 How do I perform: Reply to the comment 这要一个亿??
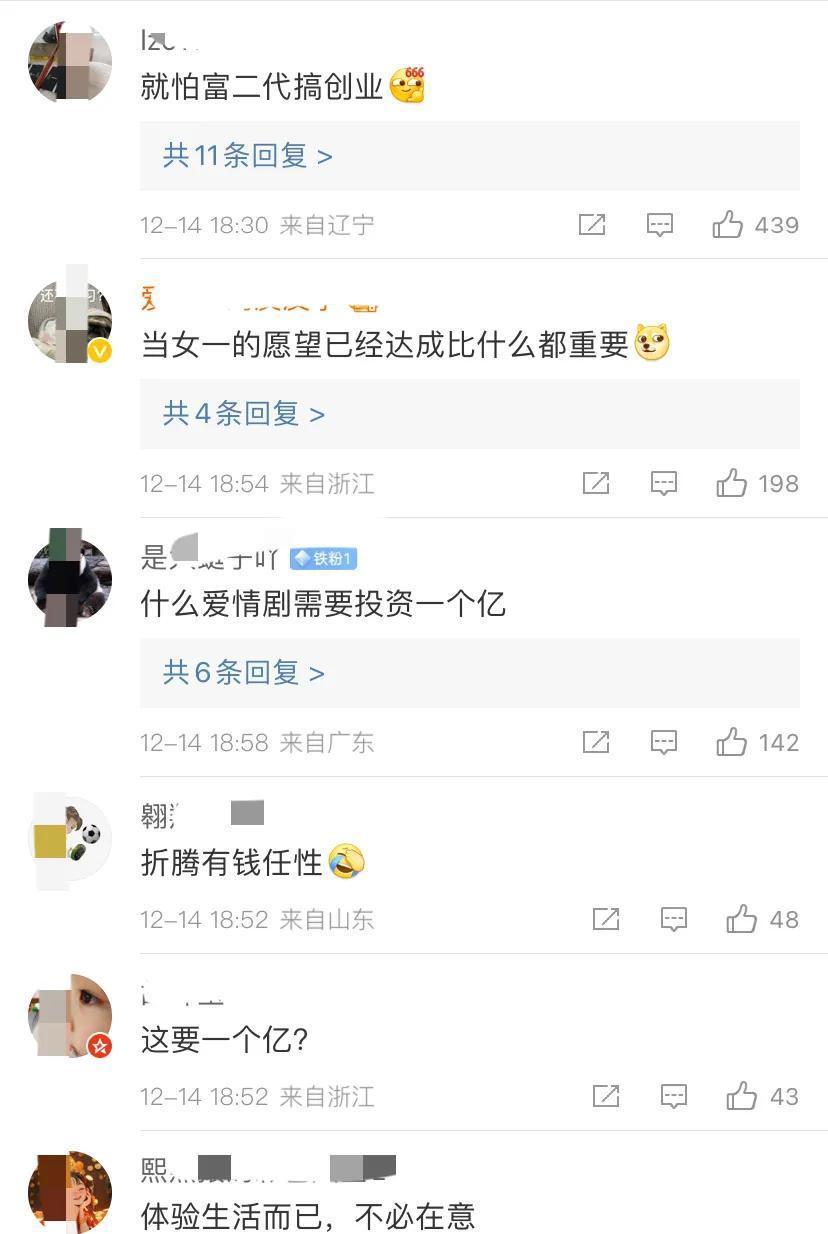(x=674, y=1096)
